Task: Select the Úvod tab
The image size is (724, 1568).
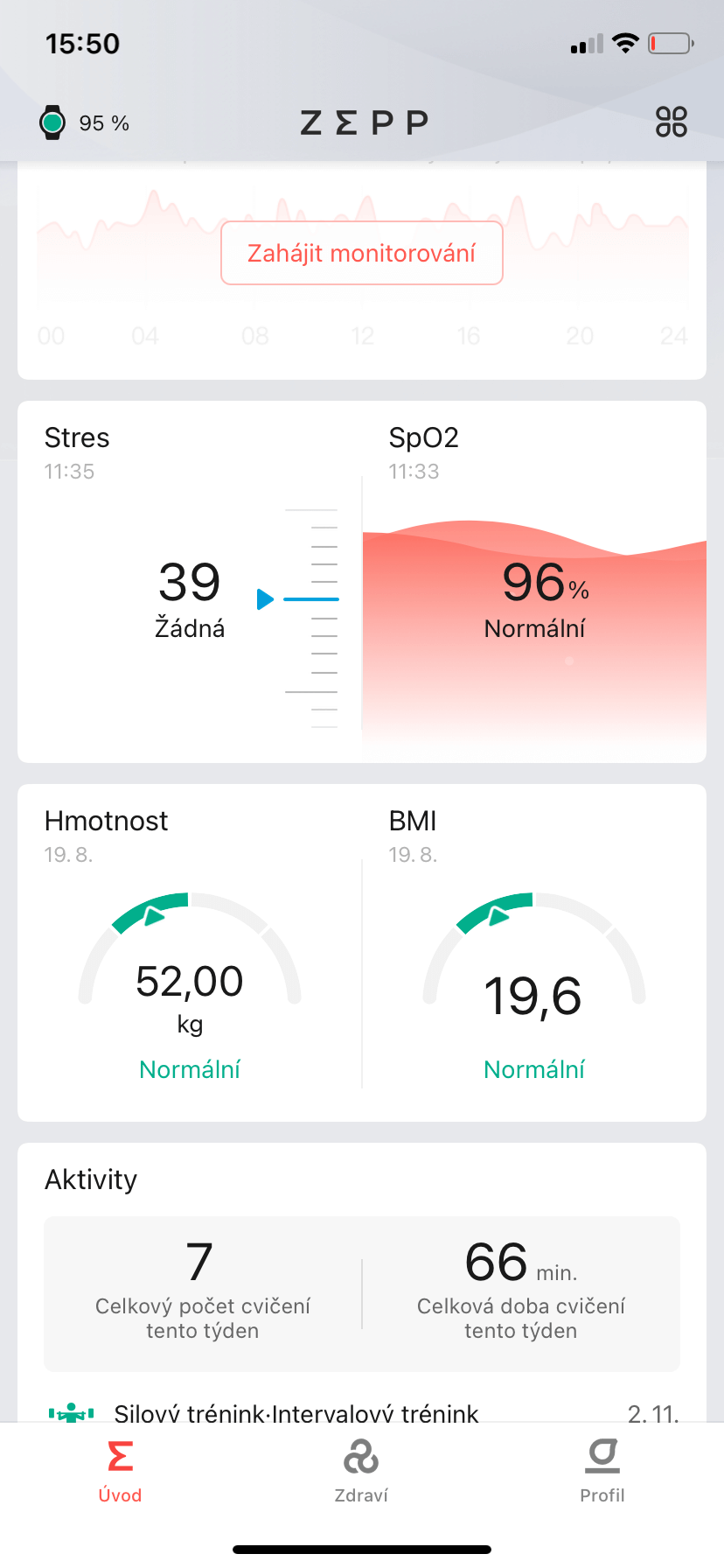Action: coord(120,1472)
